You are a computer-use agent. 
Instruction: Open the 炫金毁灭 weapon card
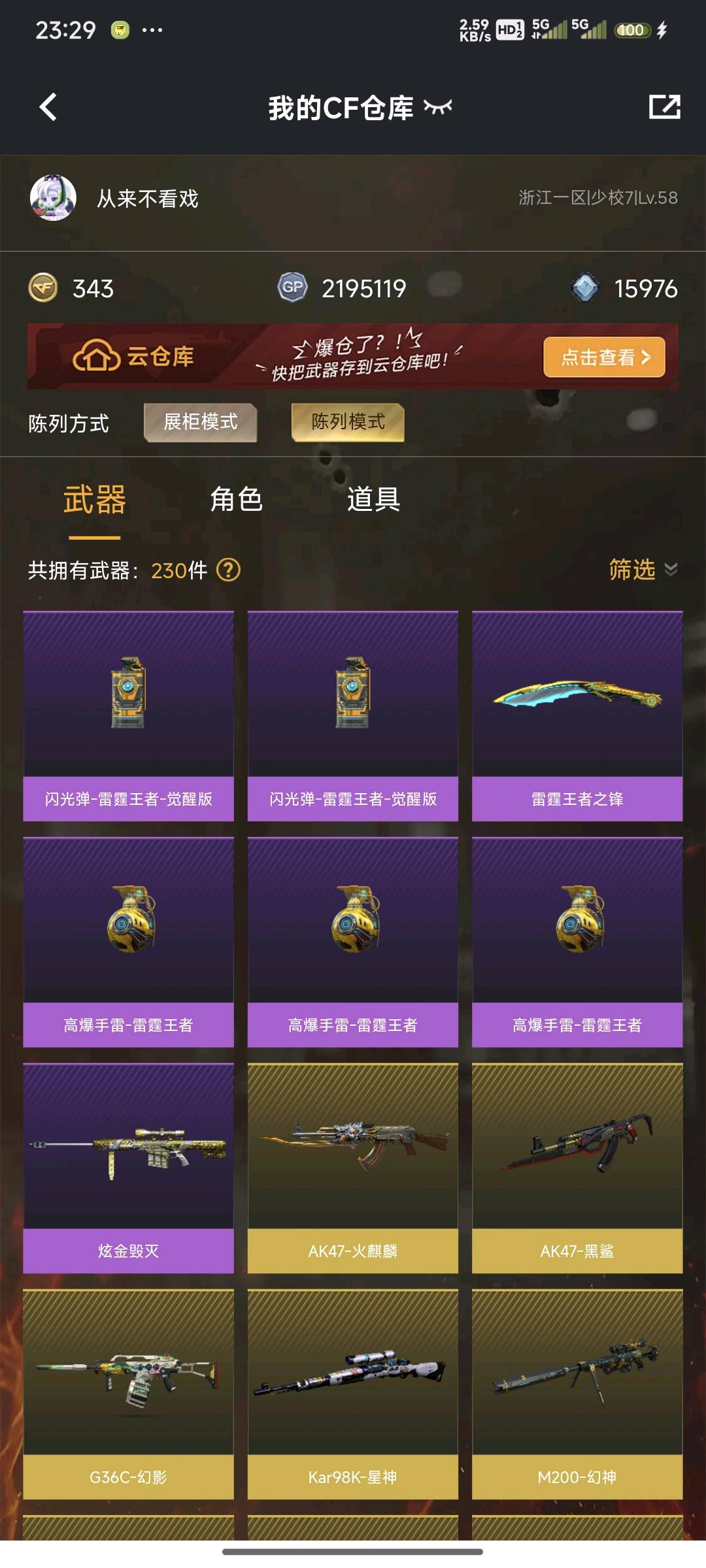[128, 1168]
